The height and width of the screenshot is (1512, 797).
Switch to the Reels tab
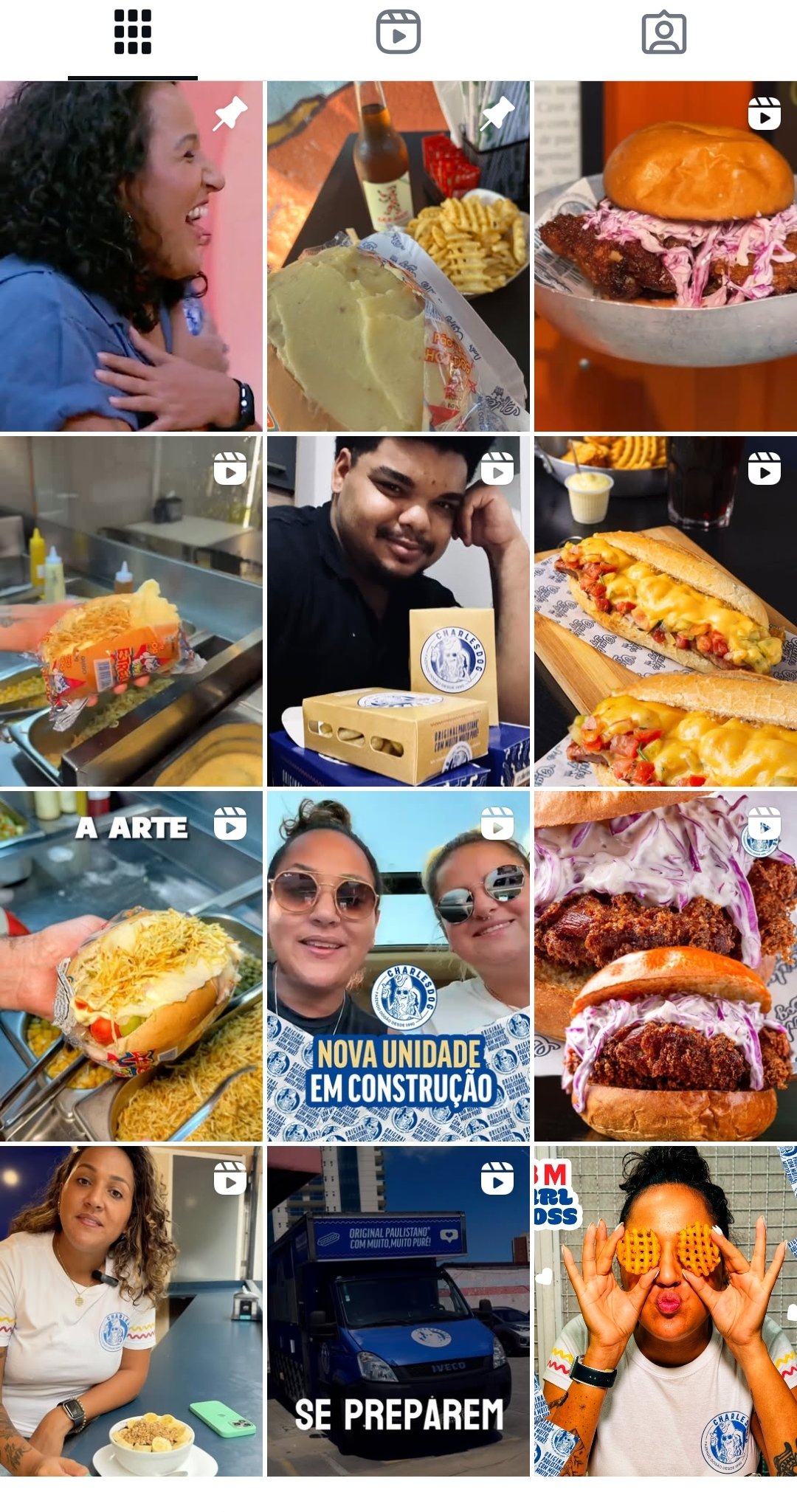(x=398, y=32)
